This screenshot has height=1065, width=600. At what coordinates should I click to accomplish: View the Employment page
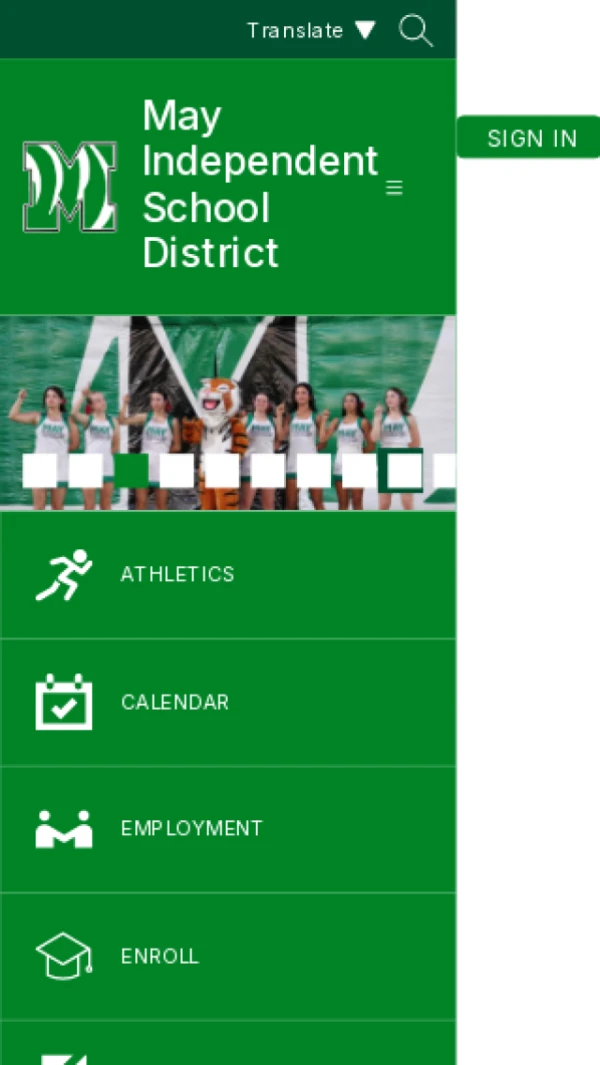pyautogui.click(x=191, y=829)
